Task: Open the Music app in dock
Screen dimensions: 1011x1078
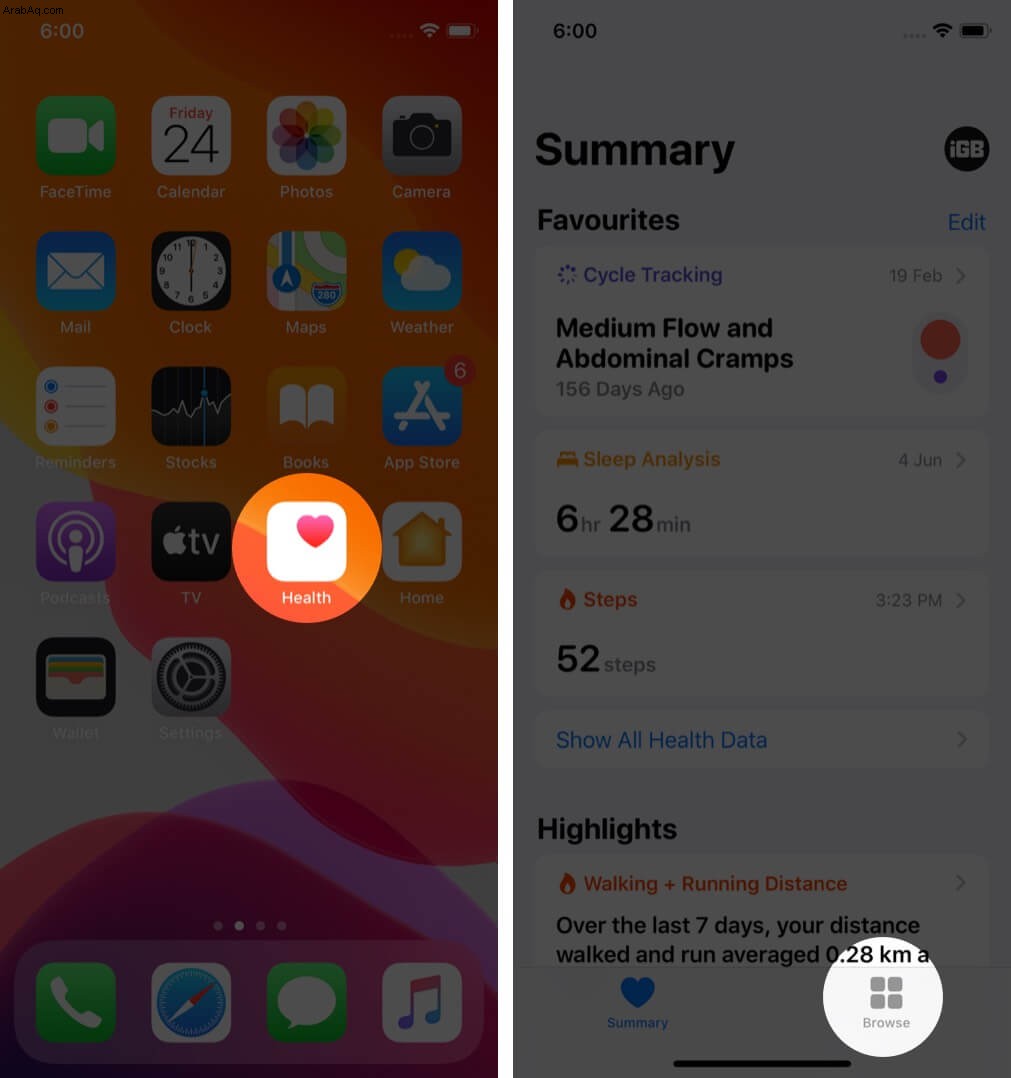Action: (421, 1003)
